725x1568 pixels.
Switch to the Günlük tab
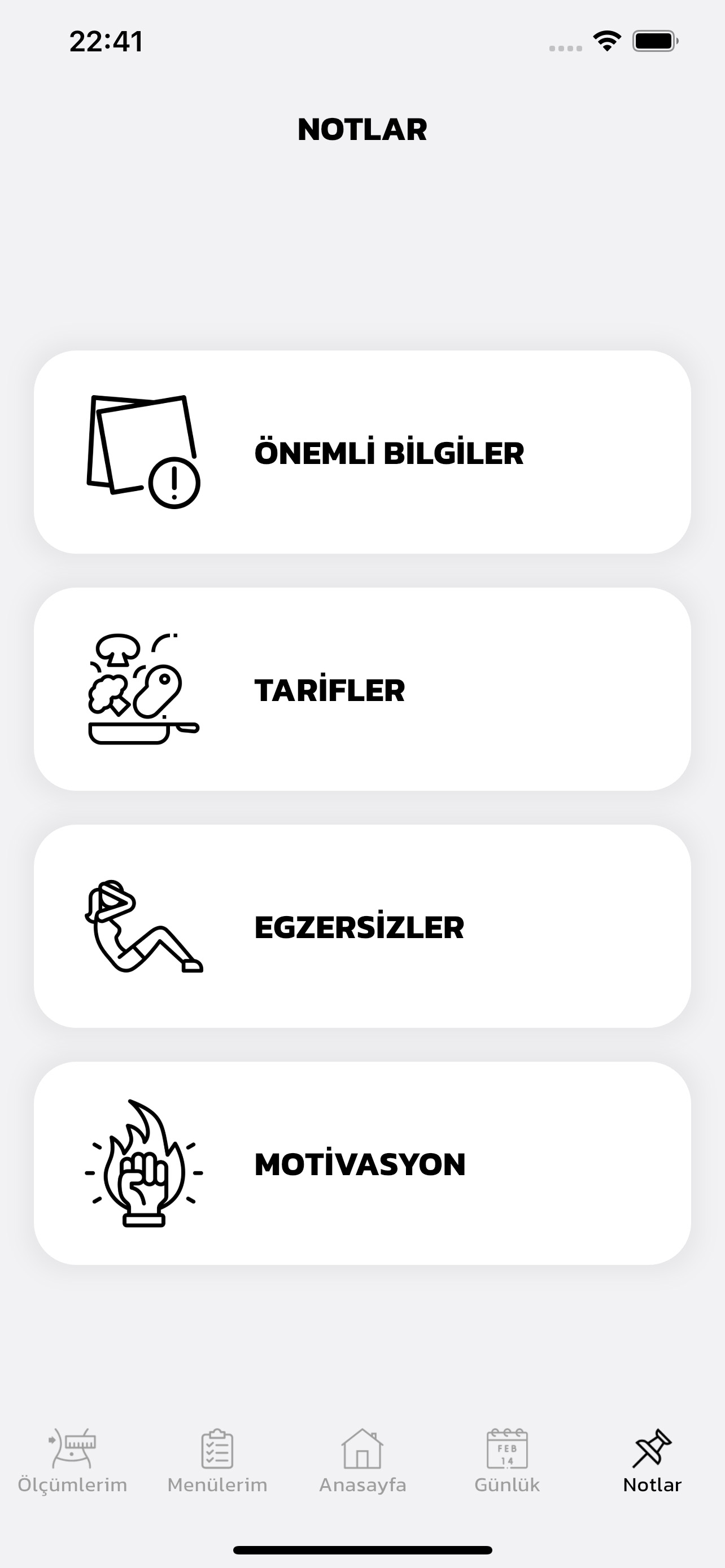(507, 1461)
